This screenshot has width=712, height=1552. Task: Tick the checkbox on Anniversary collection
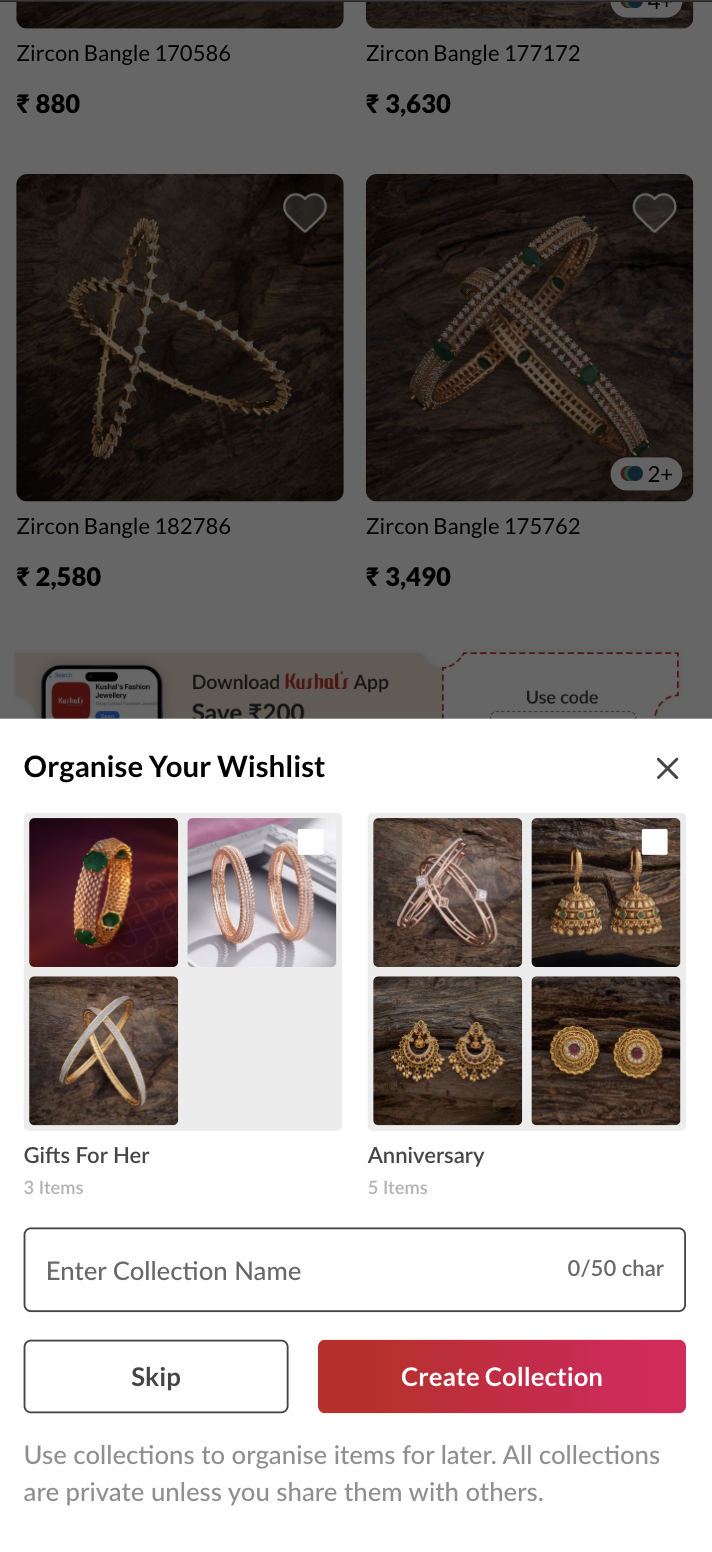[655, 842]
